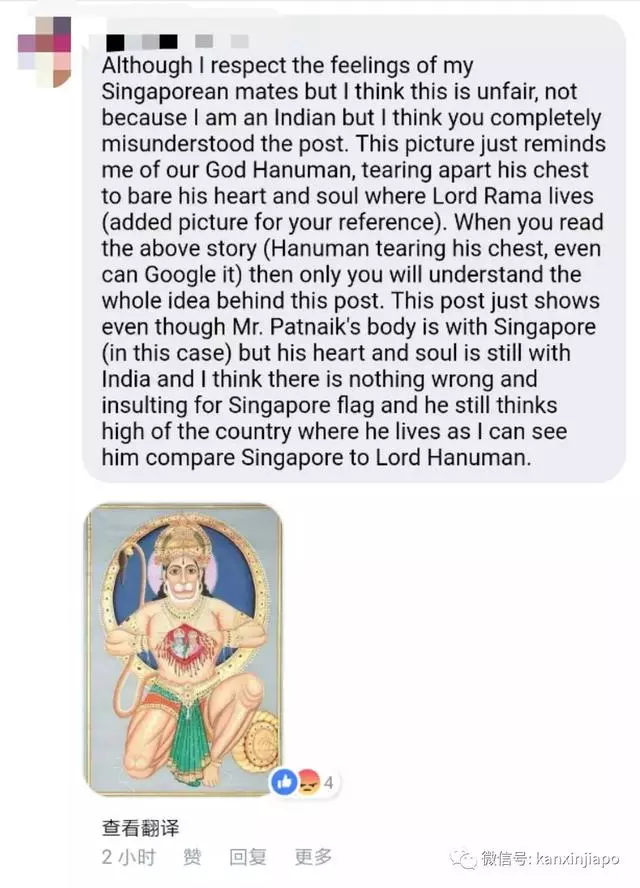Open the commenter's profile picture
This screenshot has width=640, height=888.
tap(44, 52)
